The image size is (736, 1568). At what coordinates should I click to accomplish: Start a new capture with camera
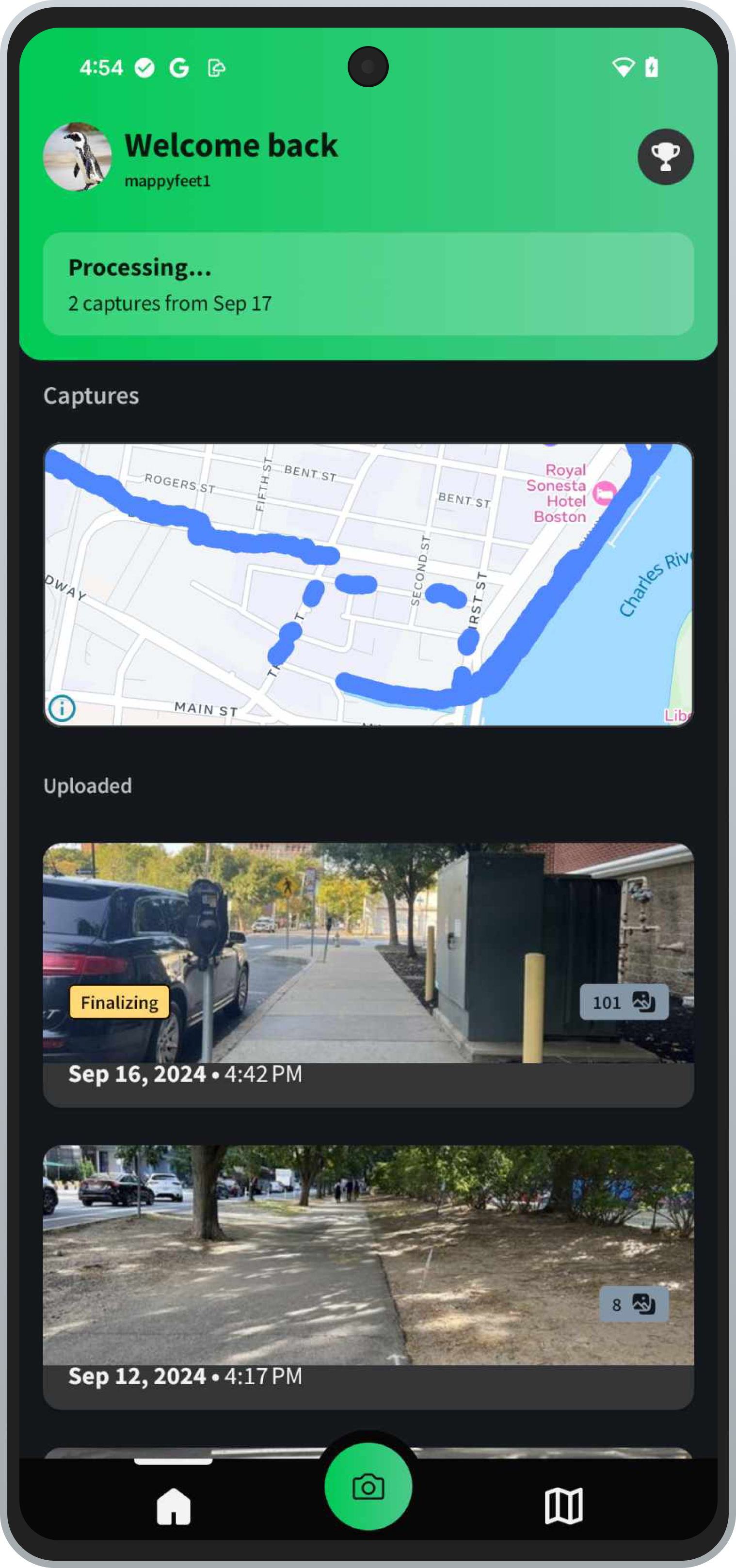click(x=368, y=1487)
